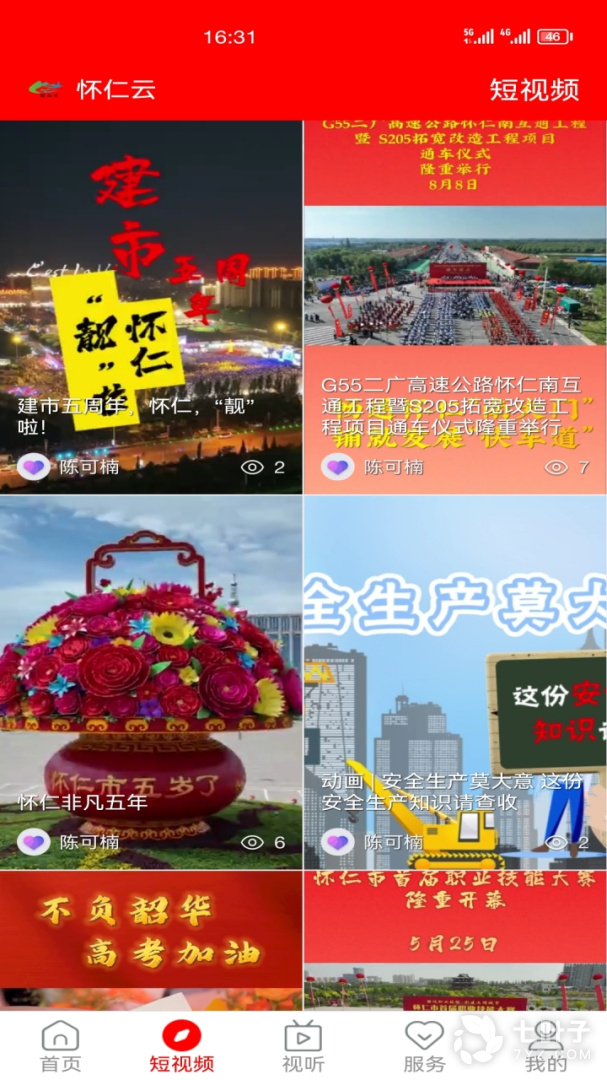Play the 怀仁非凡五年 video

(x=150, y=680)
